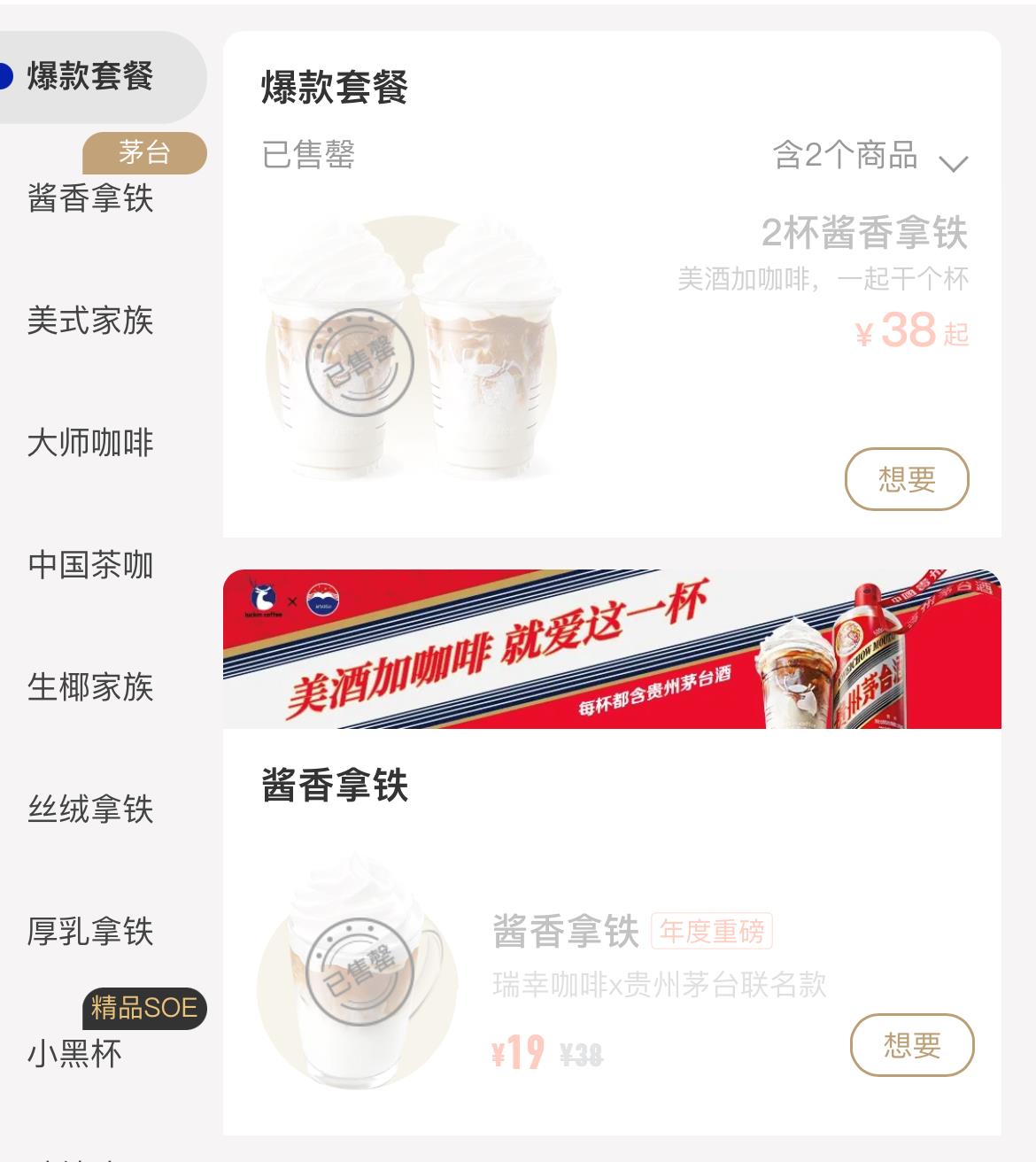1036x1162 pixels.
Task: Go to the 大师咖啡 category
Action: pyautogui.click(x=90, y=442)
